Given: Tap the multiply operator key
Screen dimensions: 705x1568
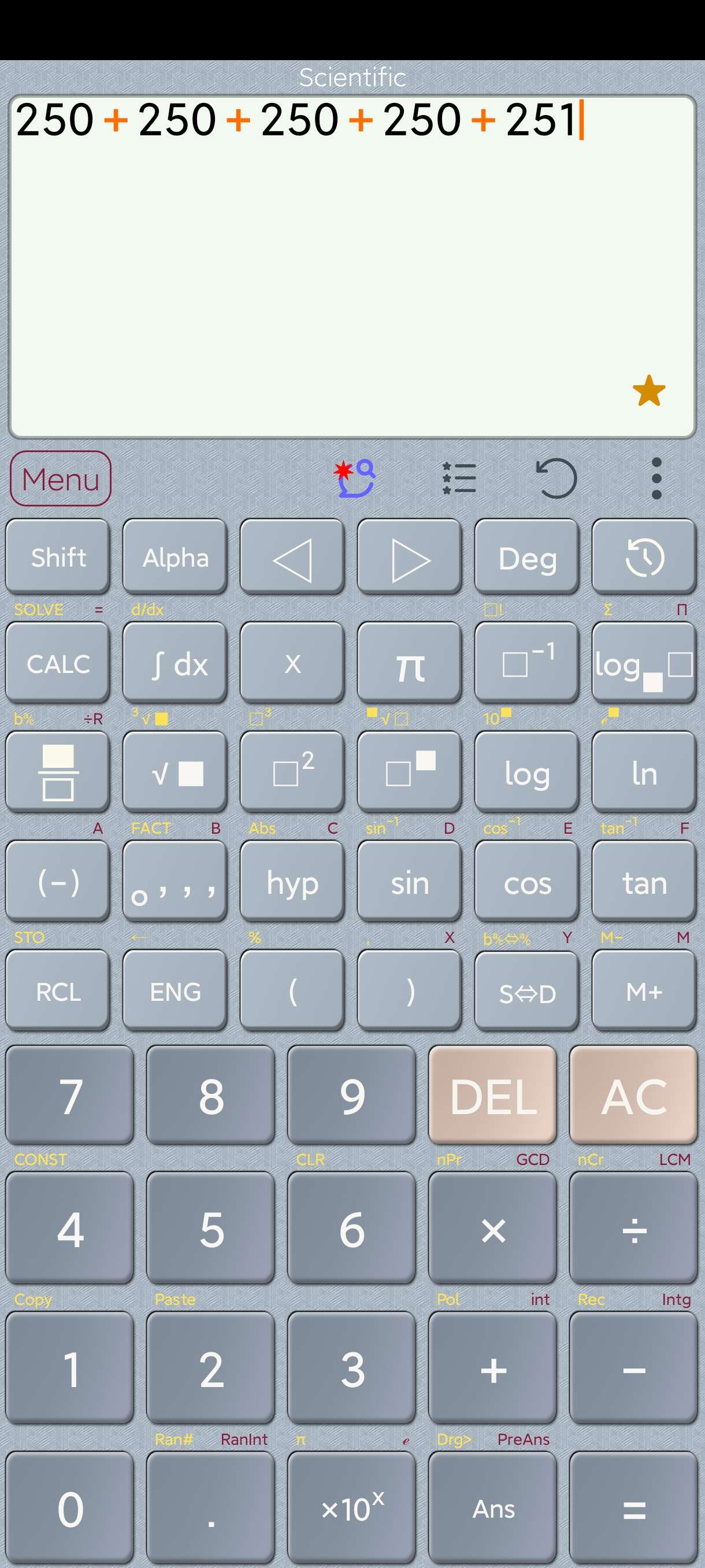Looking at the screenshot, I should tap(492, 1230).
